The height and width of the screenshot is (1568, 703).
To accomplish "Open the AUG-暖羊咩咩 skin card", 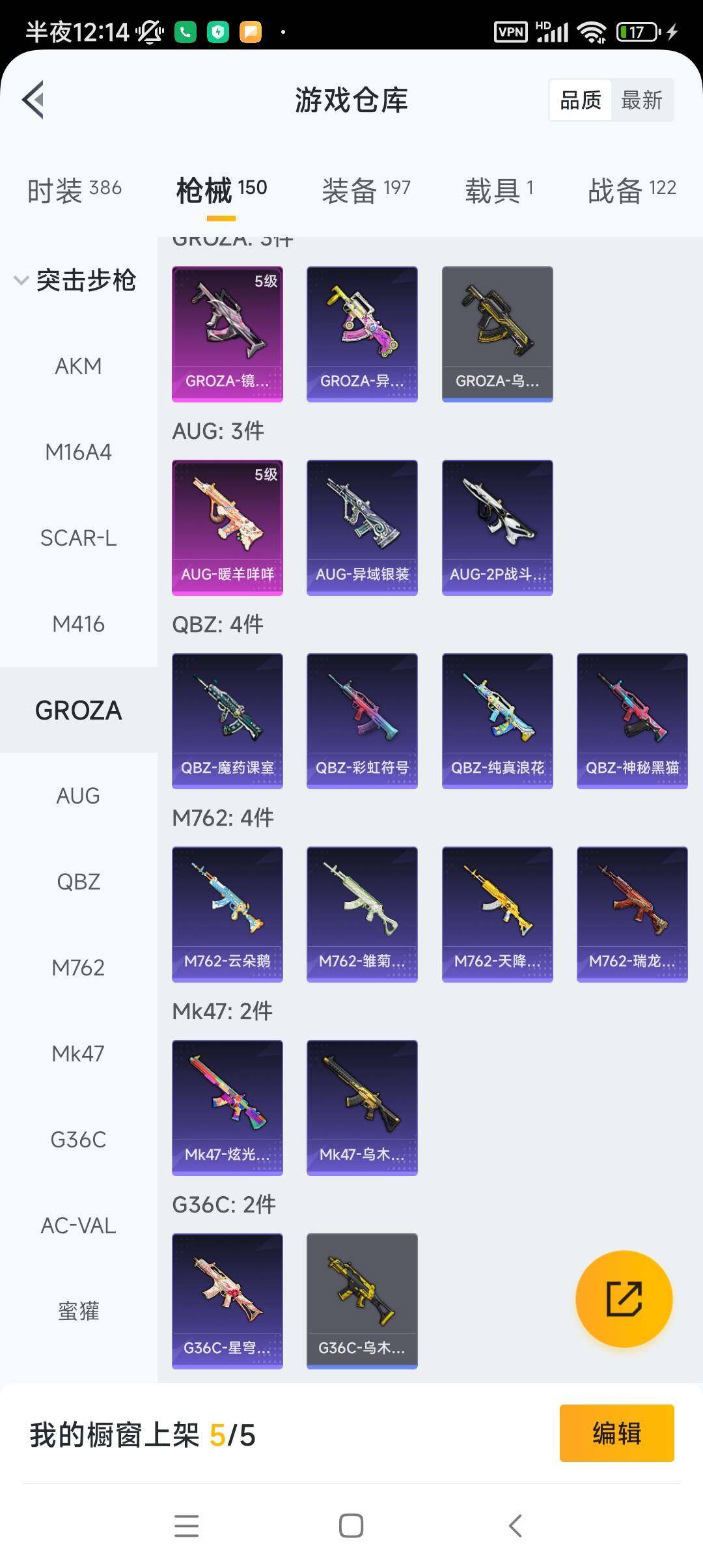I will point(227,527).
